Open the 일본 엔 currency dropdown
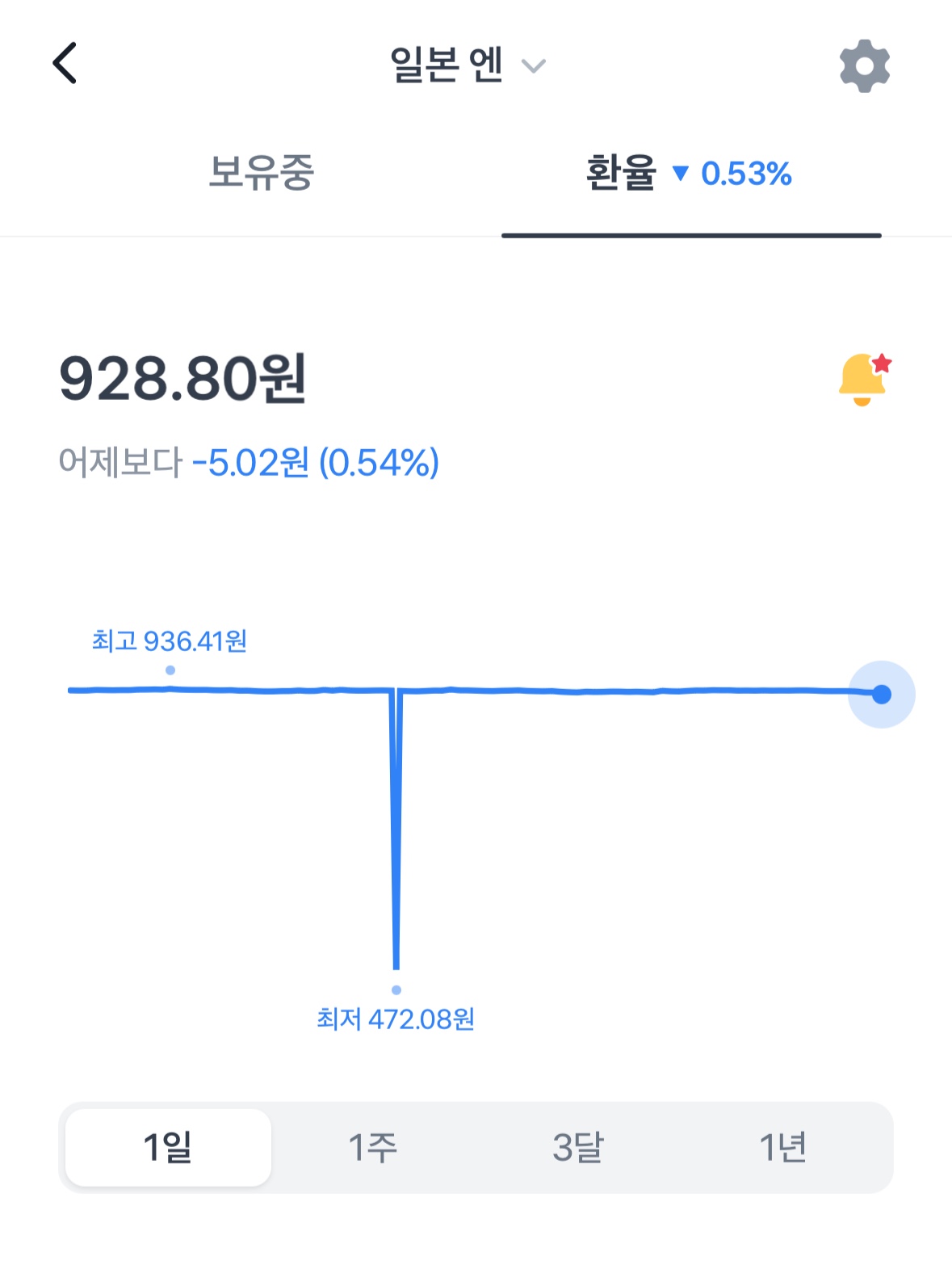This screenshot has width=952, height=1265. click(x=468, y=65)
